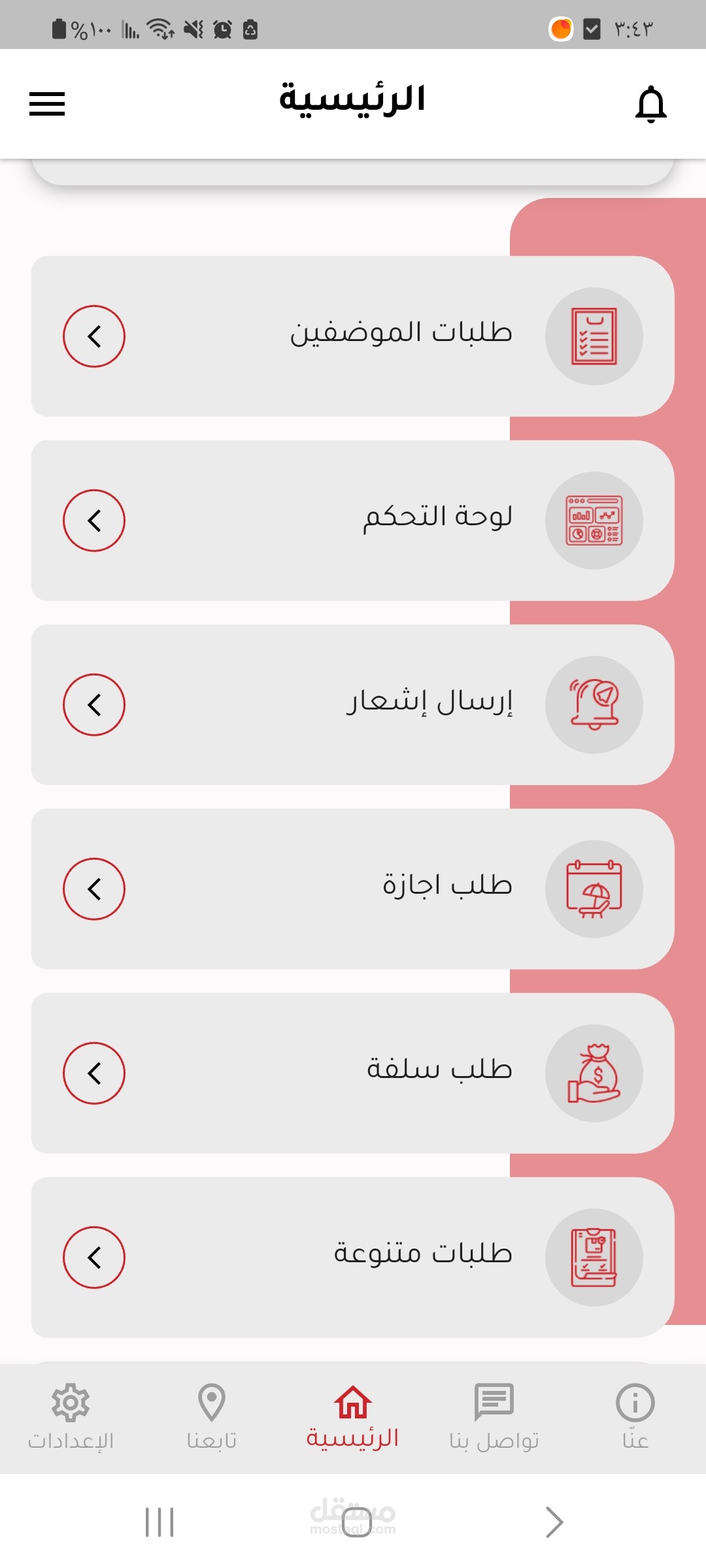
Task: Tap the system back button
Action: click(554, 1522)
